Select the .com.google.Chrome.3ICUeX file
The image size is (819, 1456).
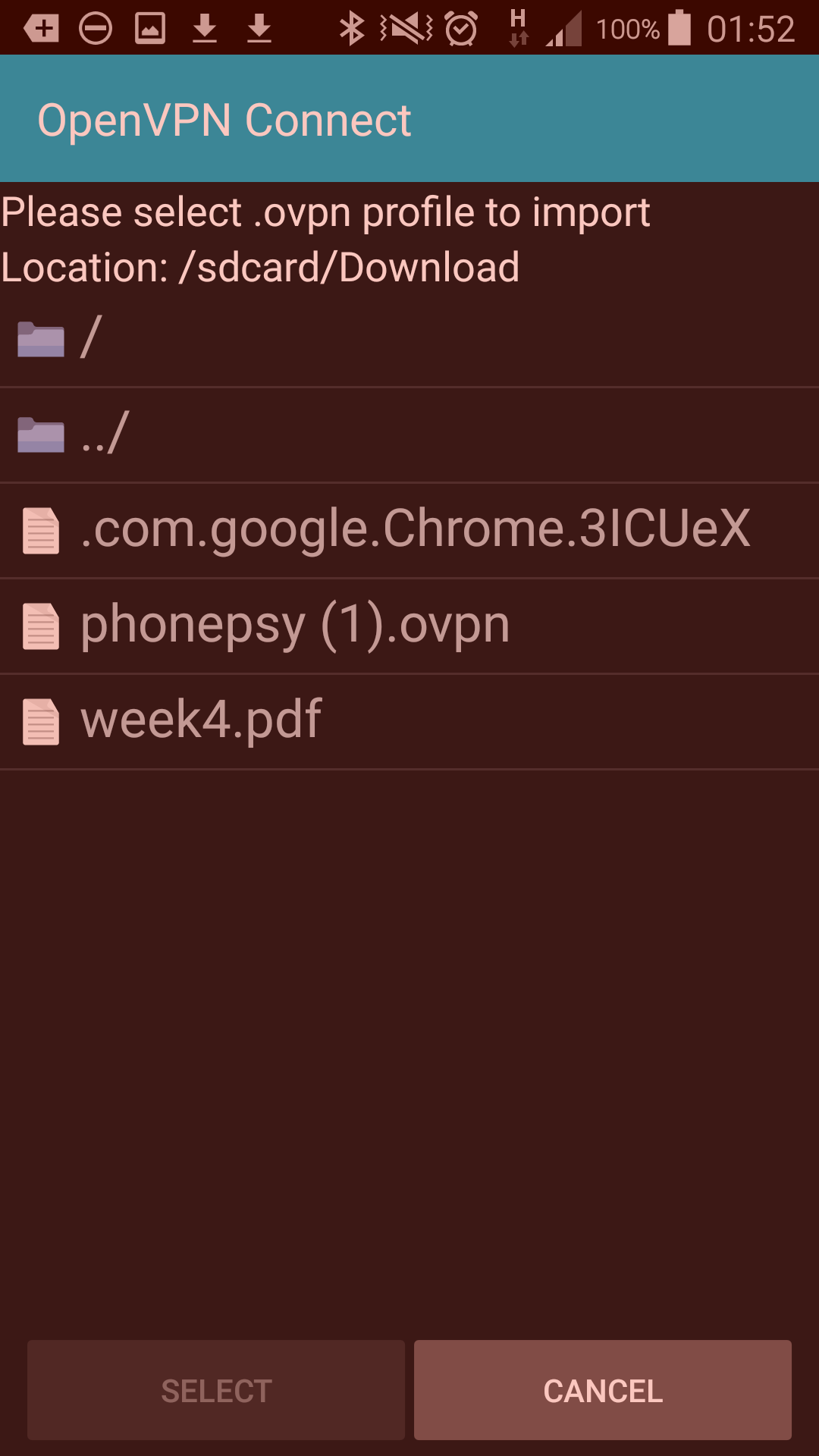[x=409, y=530]
